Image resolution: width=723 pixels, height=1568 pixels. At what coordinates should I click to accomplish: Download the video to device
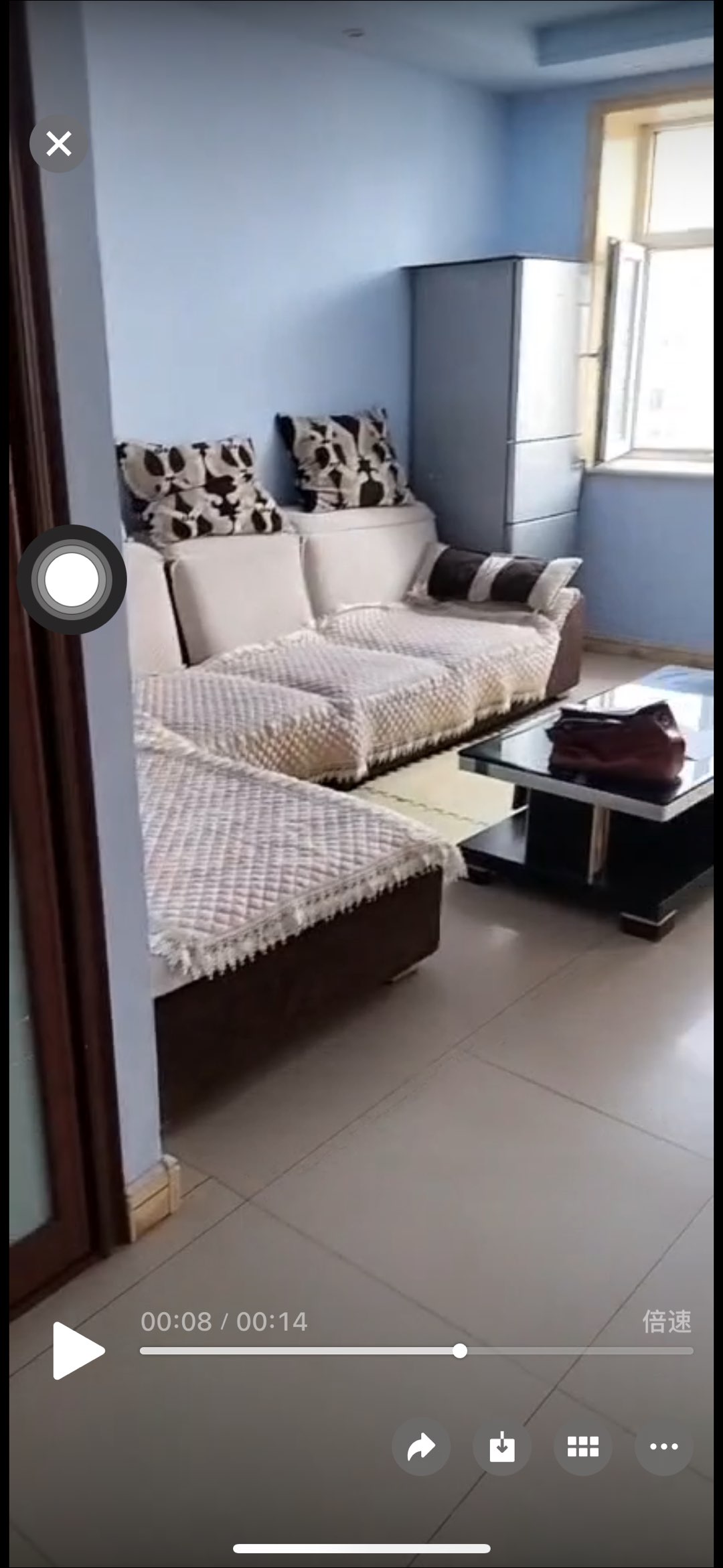click(x=502, y=1447)
